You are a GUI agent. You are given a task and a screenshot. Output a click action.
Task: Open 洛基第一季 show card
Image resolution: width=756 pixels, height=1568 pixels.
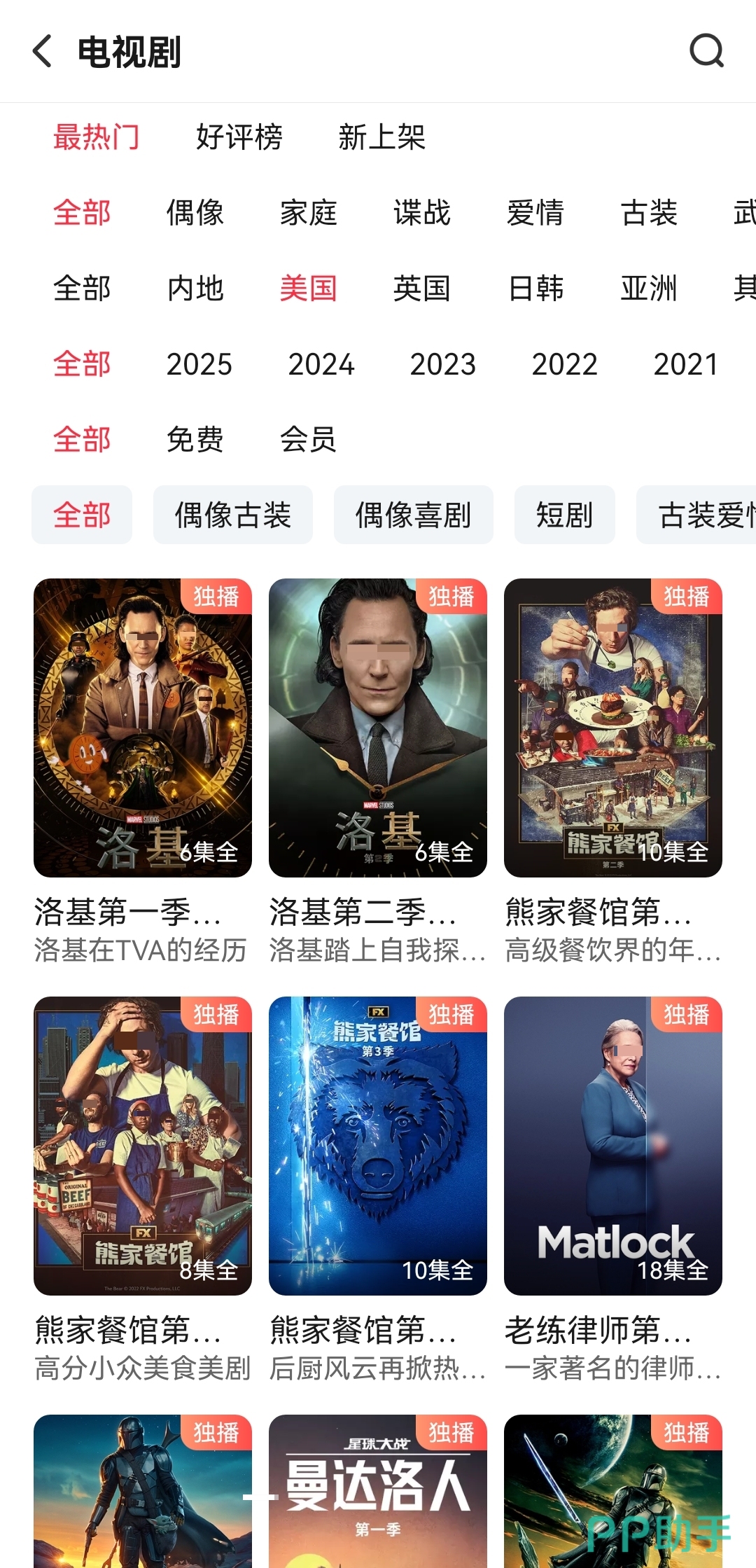(143, 728)
